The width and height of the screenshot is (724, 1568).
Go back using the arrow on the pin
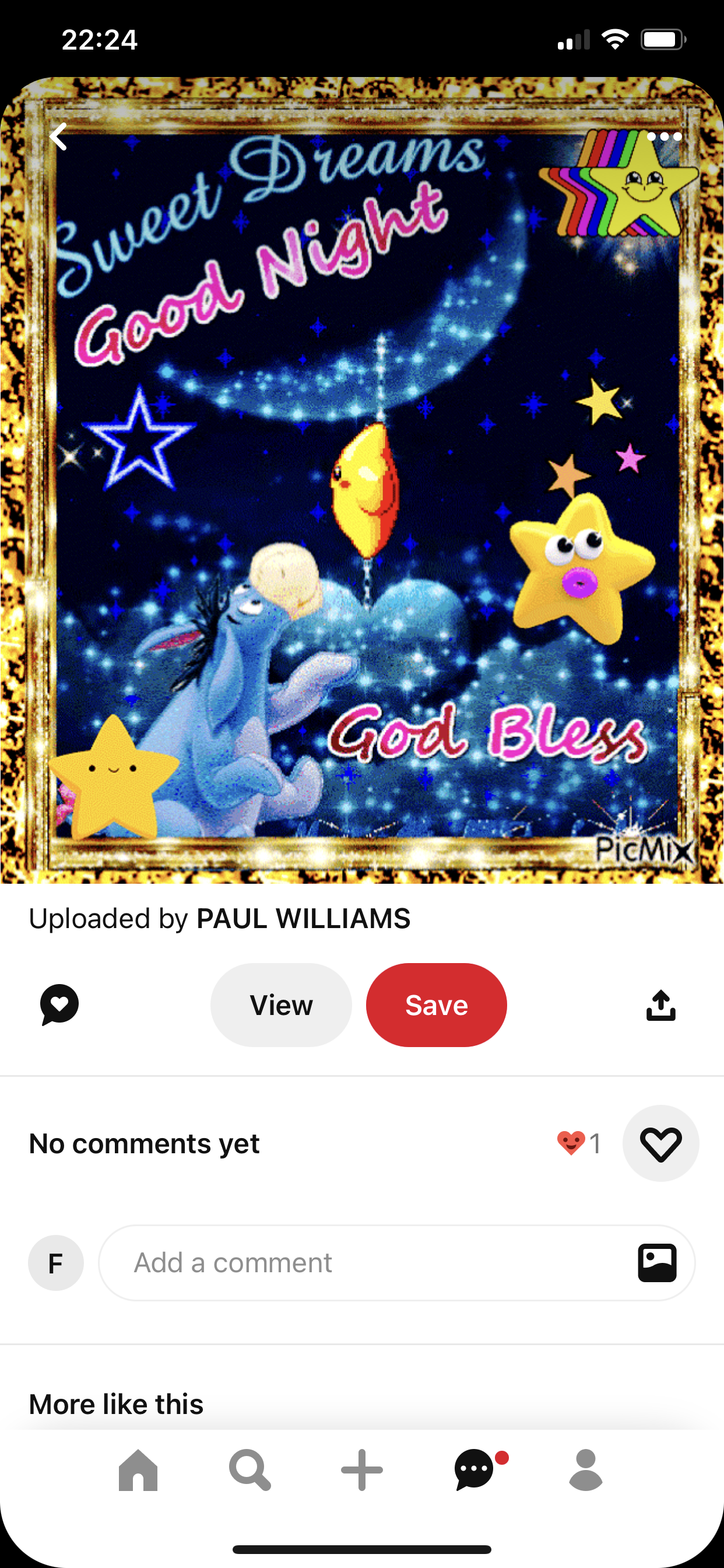click(x=59, y=136)
